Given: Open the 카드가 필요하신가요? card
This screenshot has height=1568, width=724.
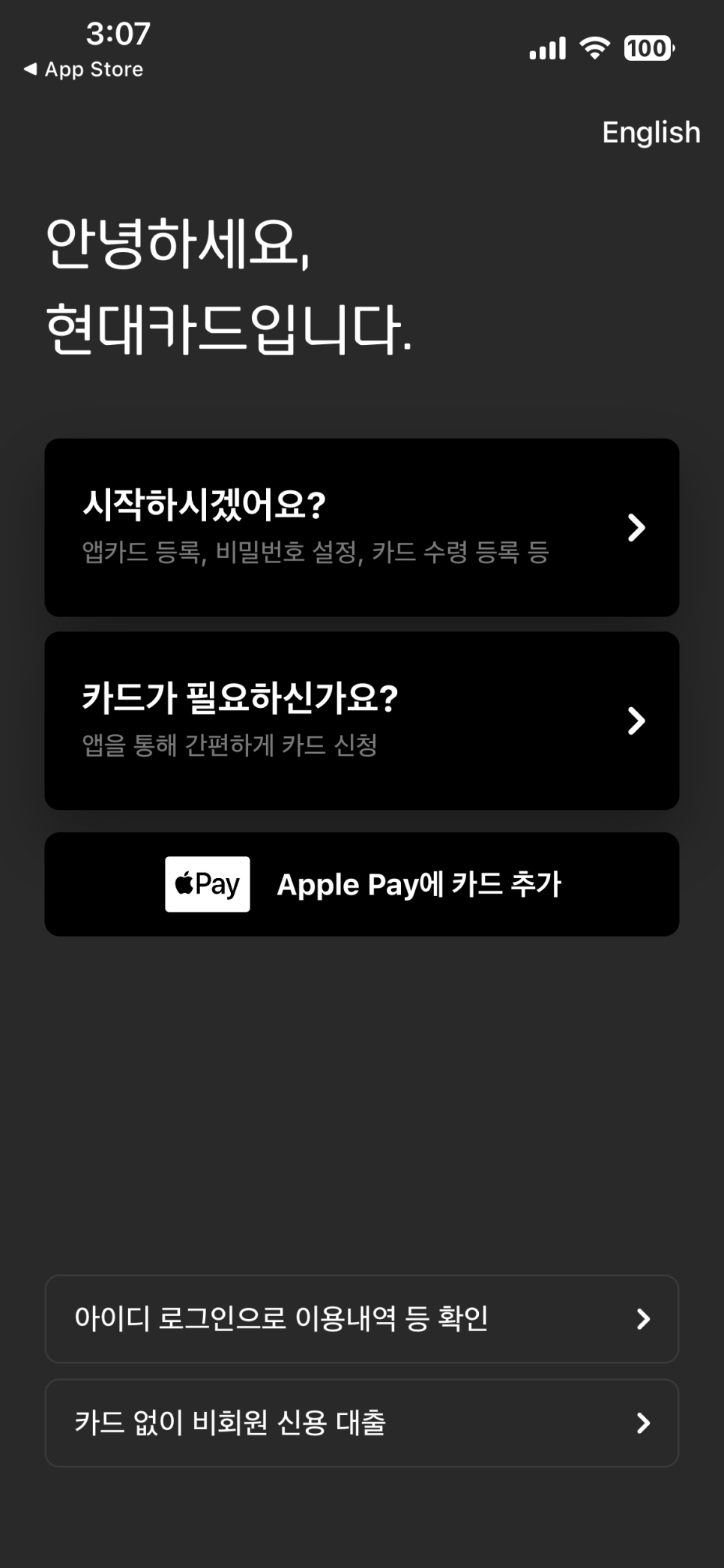Looking at the screenshot, I should 361,720.
